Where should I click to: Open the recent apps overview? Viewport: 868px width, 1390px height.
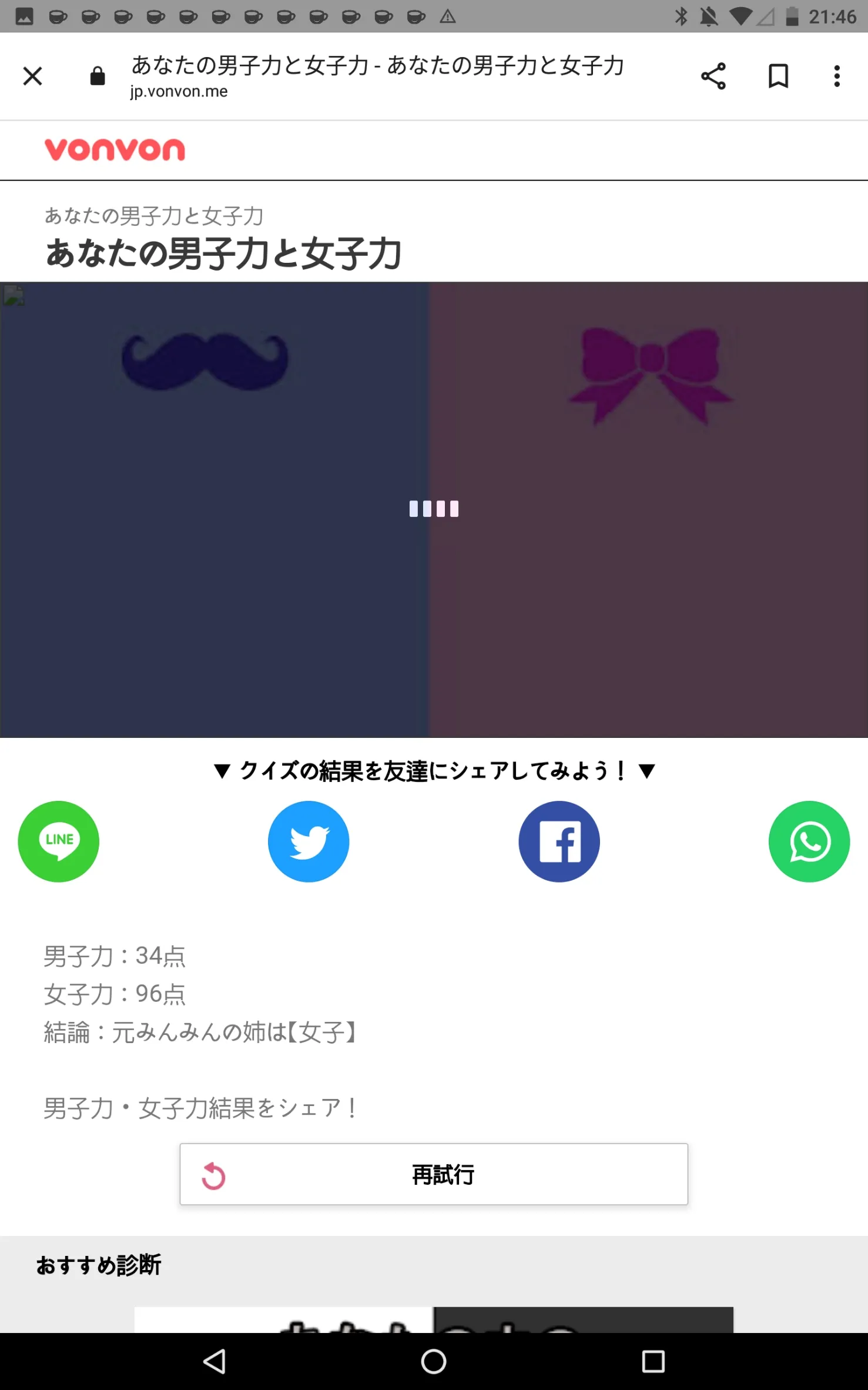(x=653, y=1361)
